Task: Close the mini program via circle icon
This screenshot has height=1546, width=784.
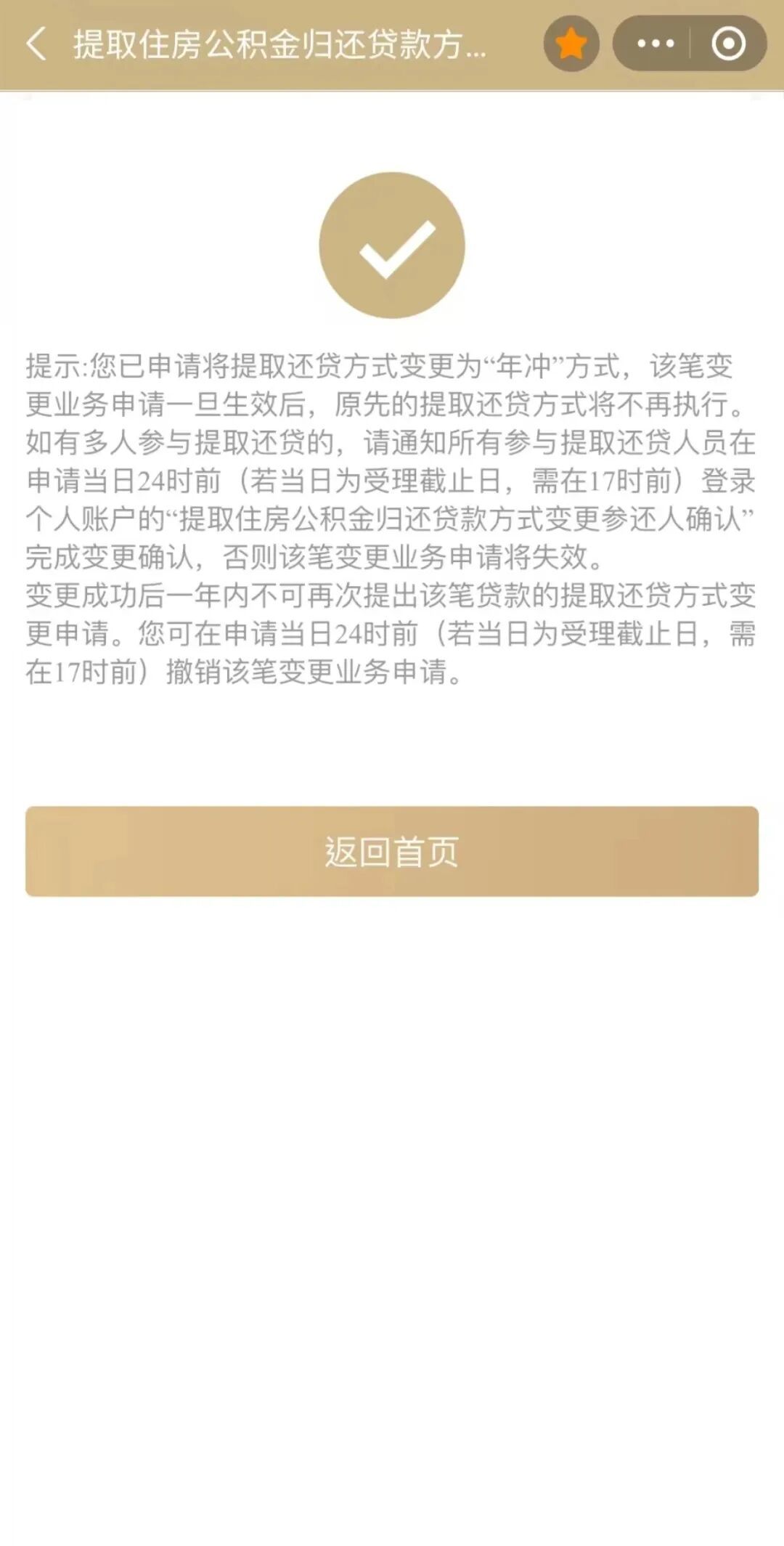Action: coord(728,44)
